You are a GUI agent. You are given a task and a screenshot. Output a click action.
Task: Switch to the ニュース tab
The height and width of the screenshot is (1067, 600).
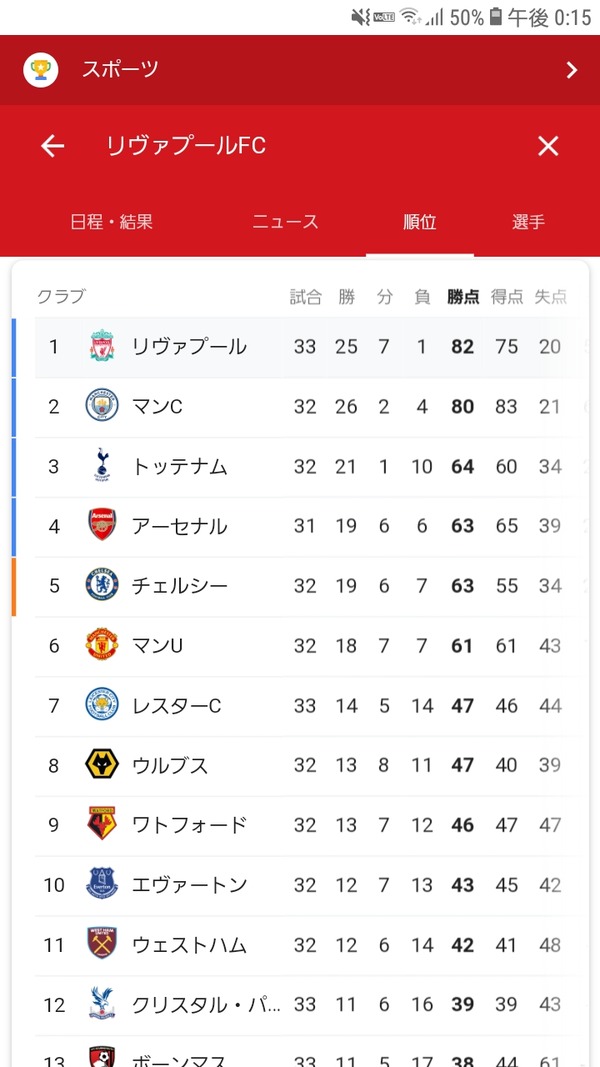coord(285,222)
